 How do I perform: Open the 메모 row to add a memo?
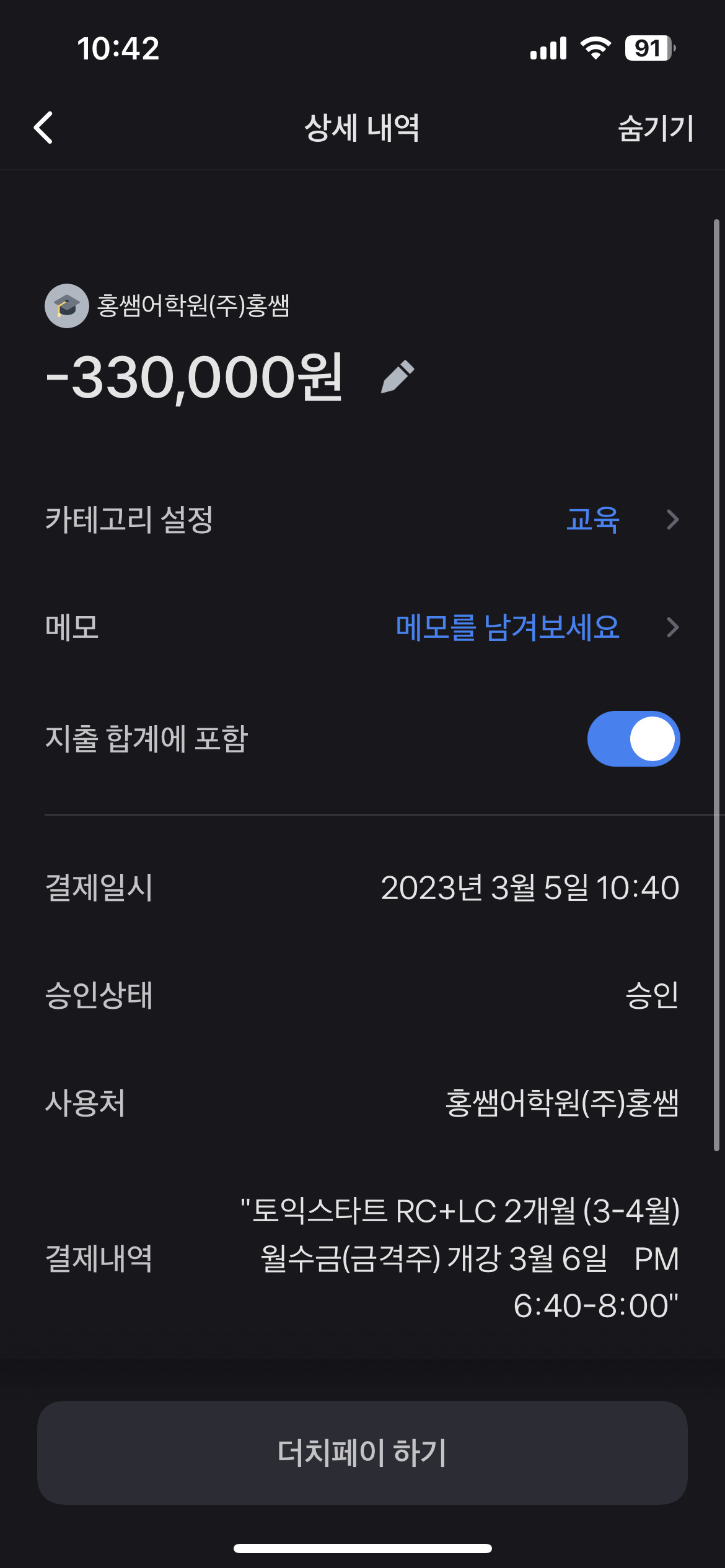coord(362,627)
